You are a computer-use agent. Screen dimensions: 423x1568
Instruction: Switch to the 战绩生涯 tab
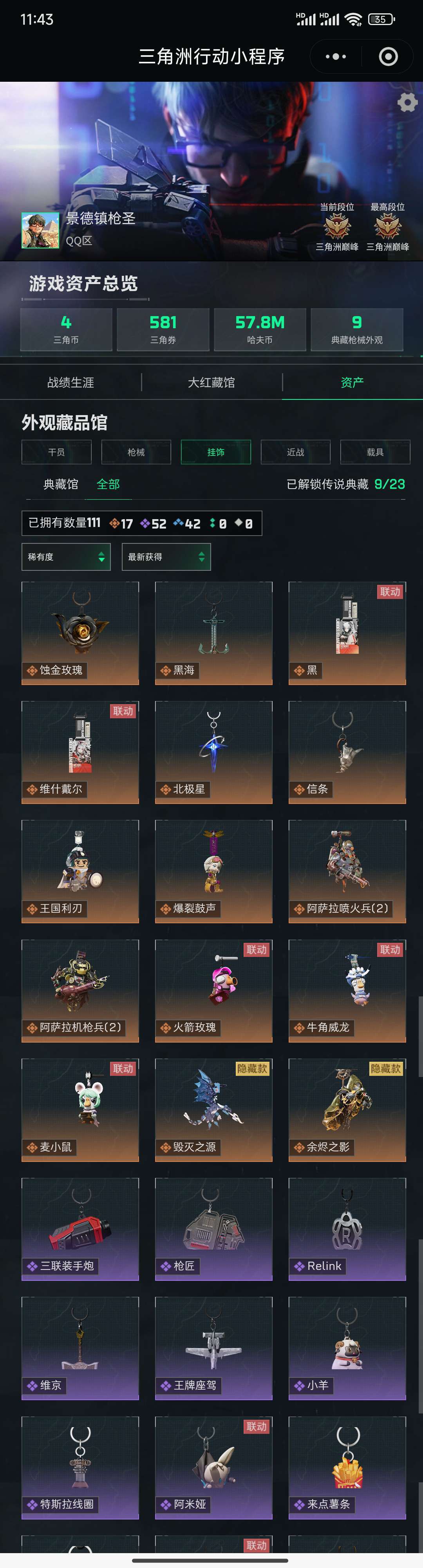click(71, 382)
